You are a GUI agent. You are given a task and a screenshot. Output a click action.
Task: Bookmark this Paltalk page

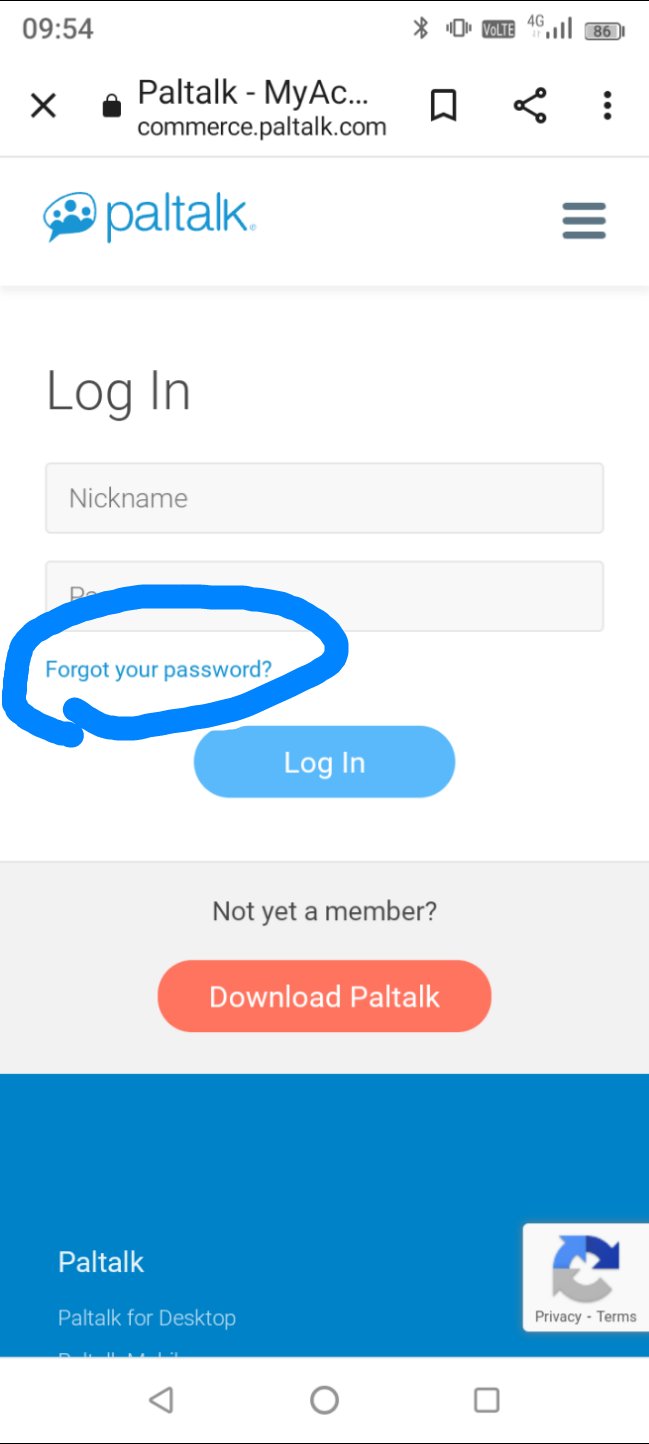point(443,105)
